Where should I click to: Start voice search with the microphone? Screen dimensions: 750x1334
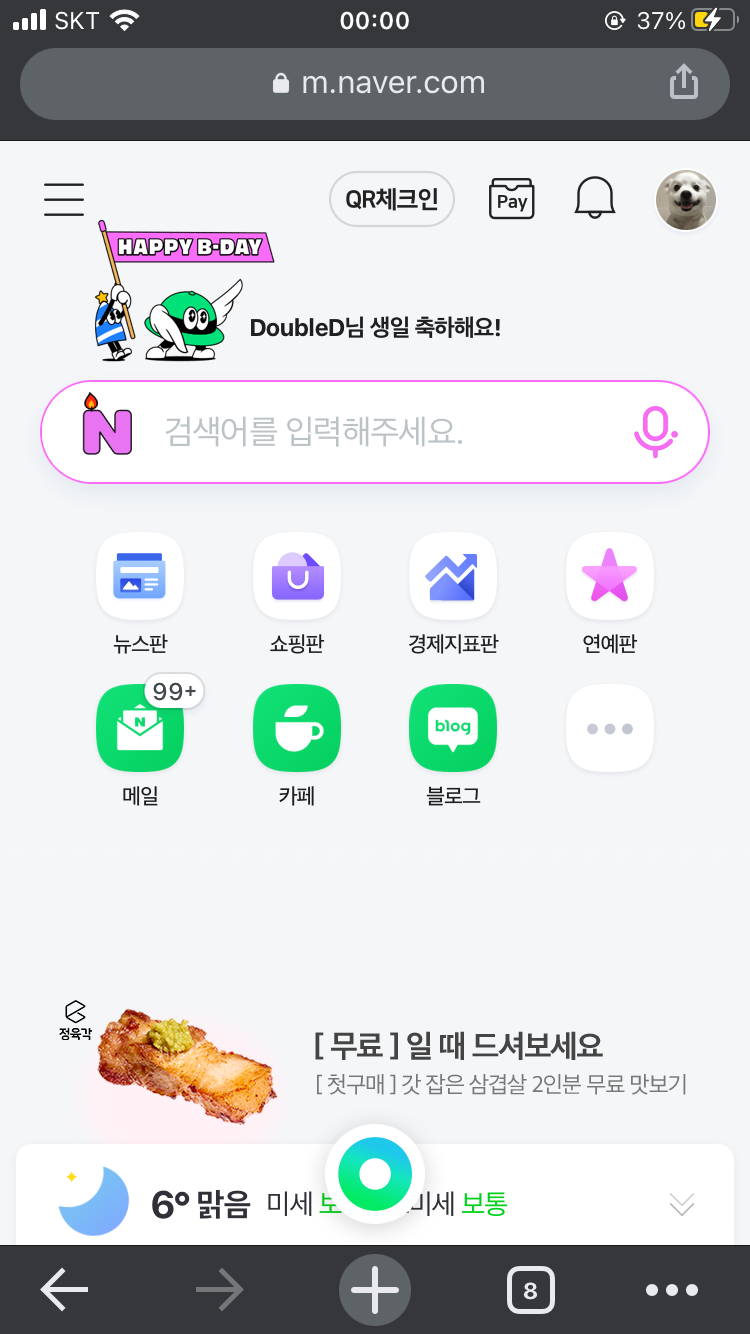[x=655, y=432]
